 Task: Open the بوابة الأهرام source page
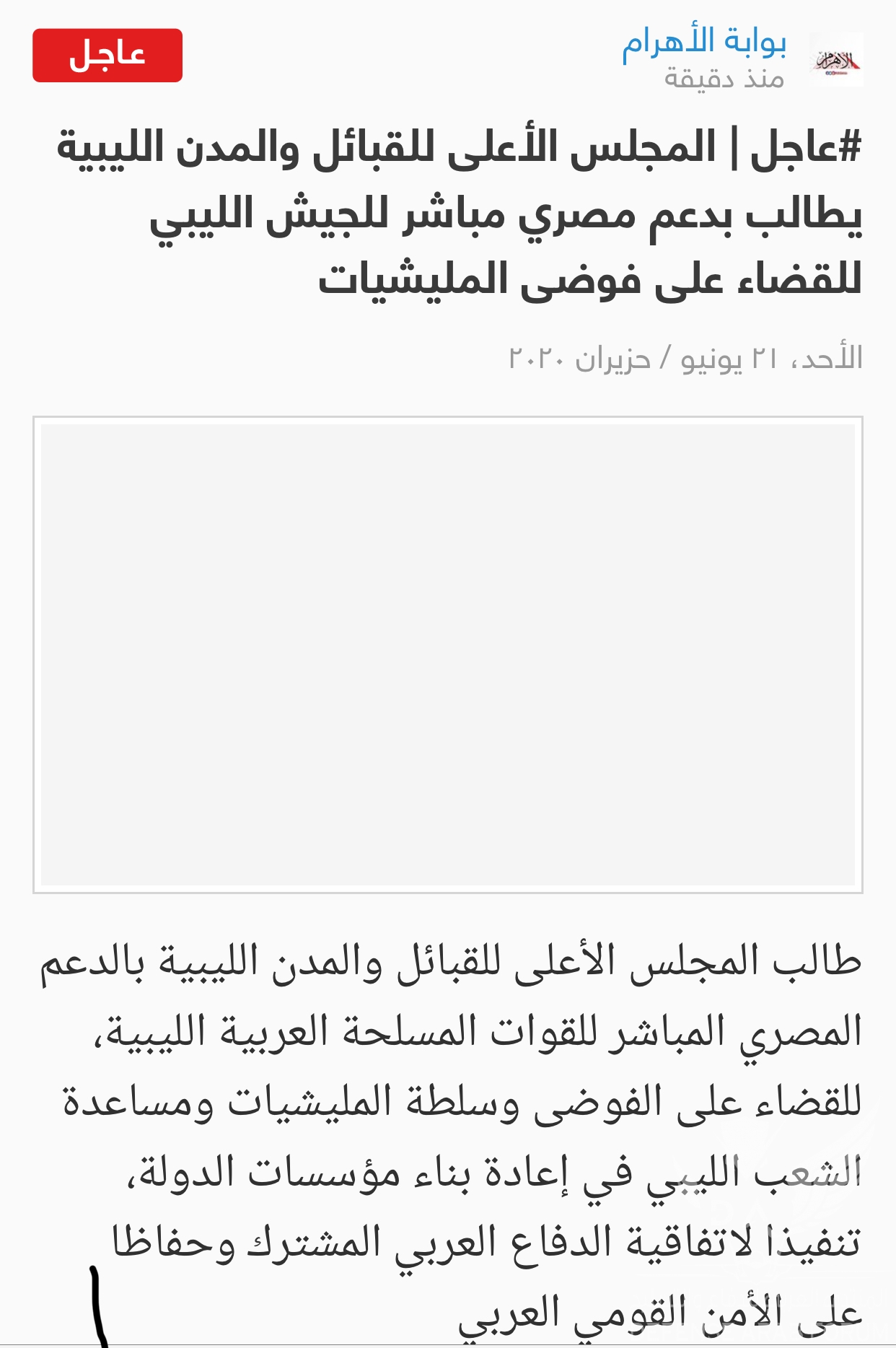click(703, 42)
